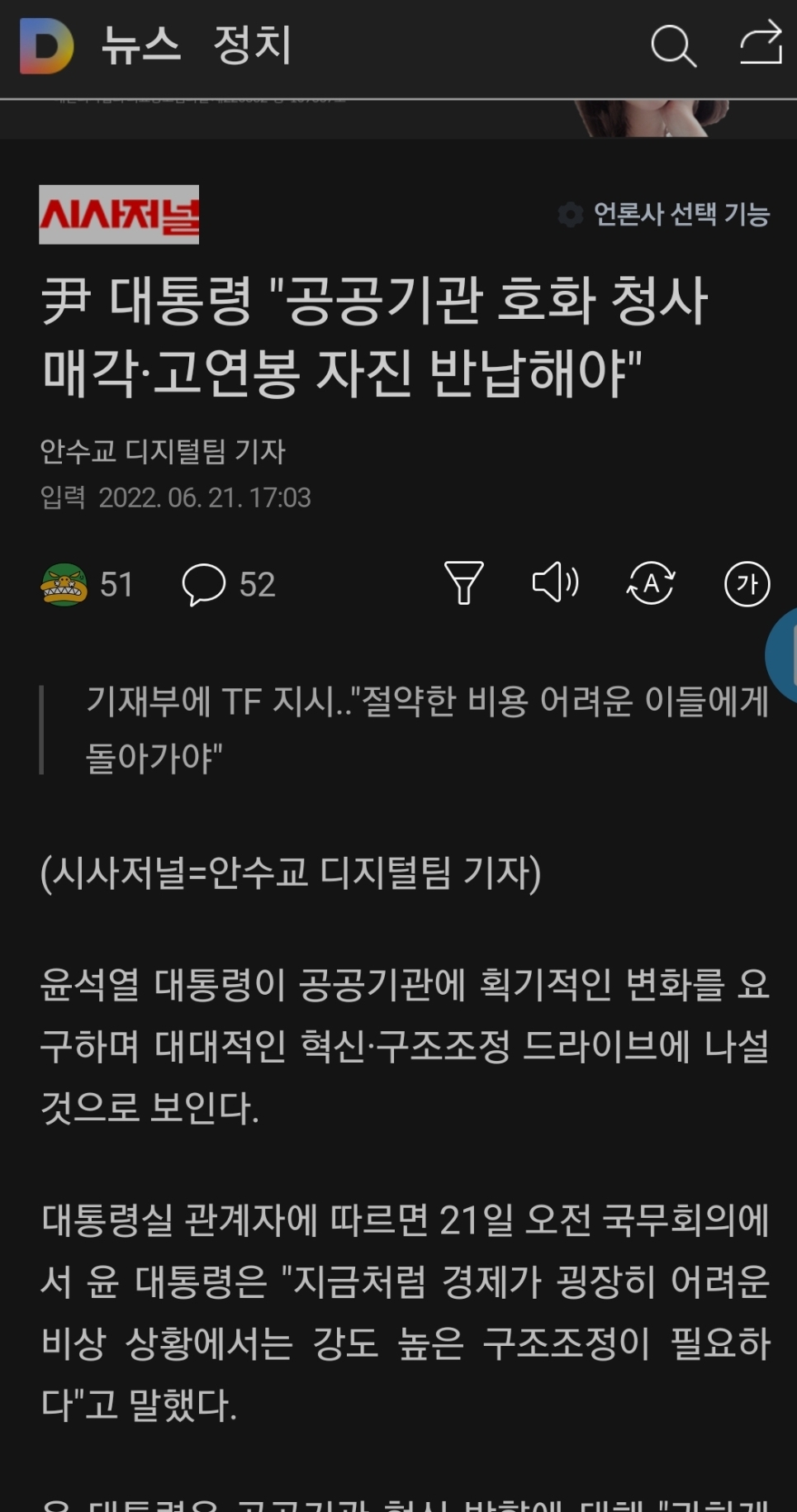The height and width of the screenshot is (1512, 797).
Task: Open the article summary filter icon
Action: click(x=464, y=583)
